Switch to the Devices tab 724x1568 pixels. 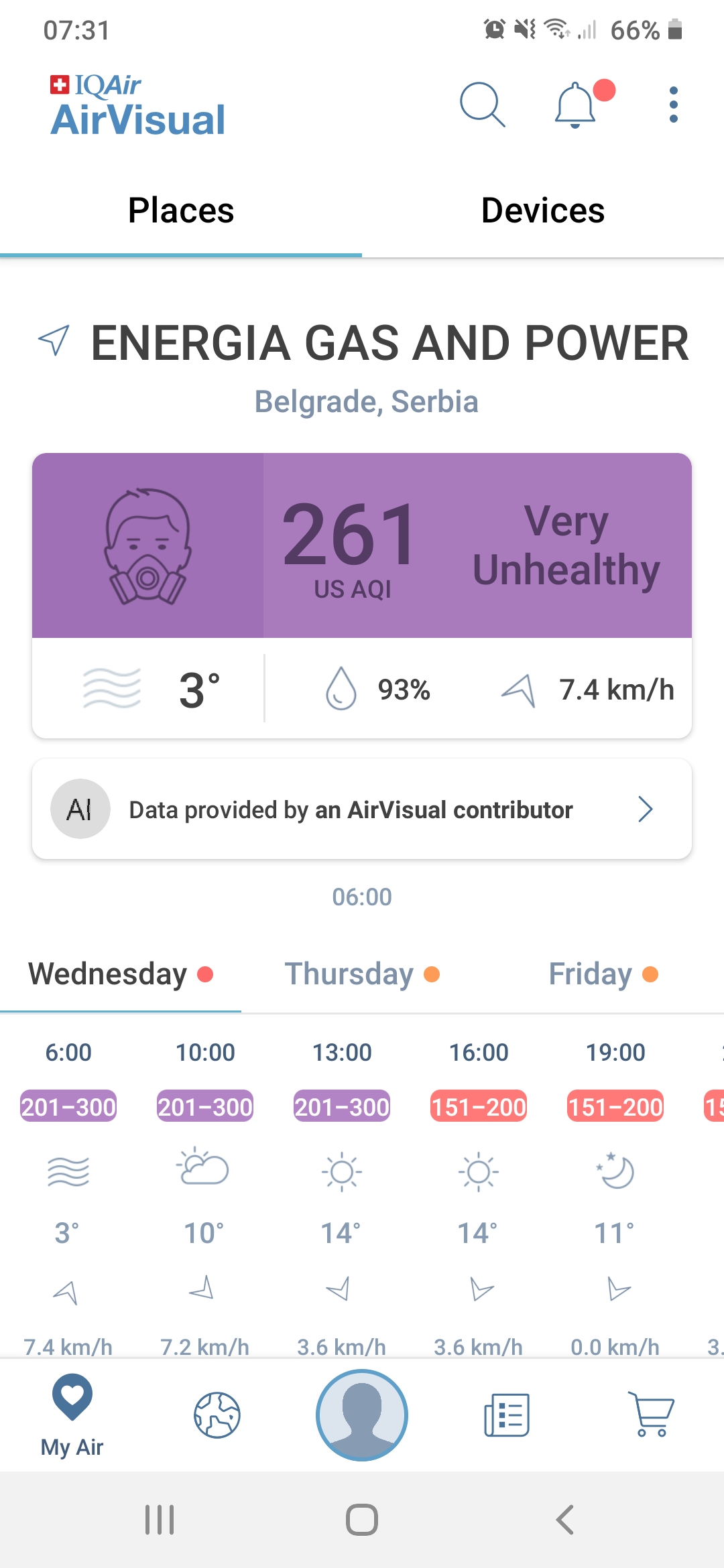(x=543, y=210)
